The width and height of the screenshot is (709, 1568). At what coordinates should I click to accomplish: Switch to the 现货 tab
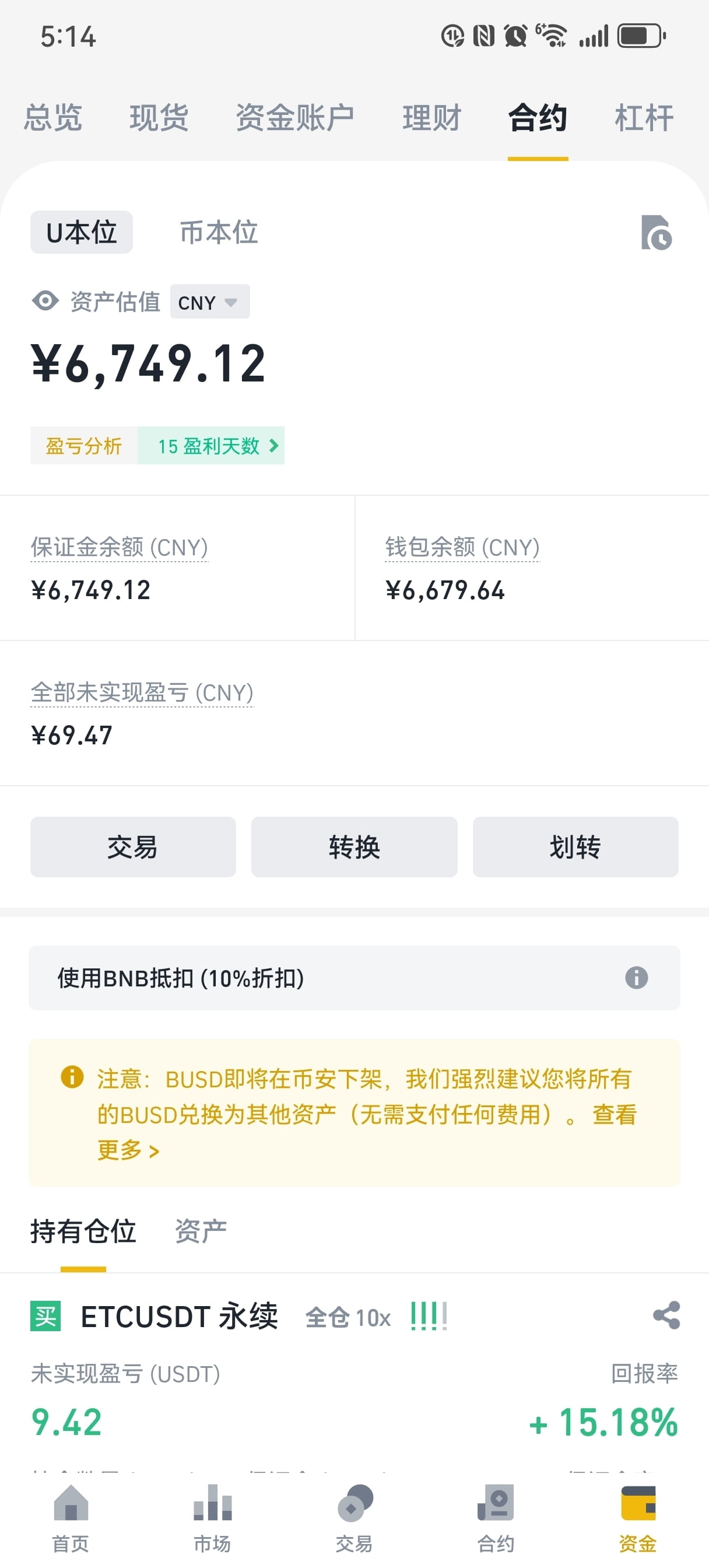tap(159, 117)
